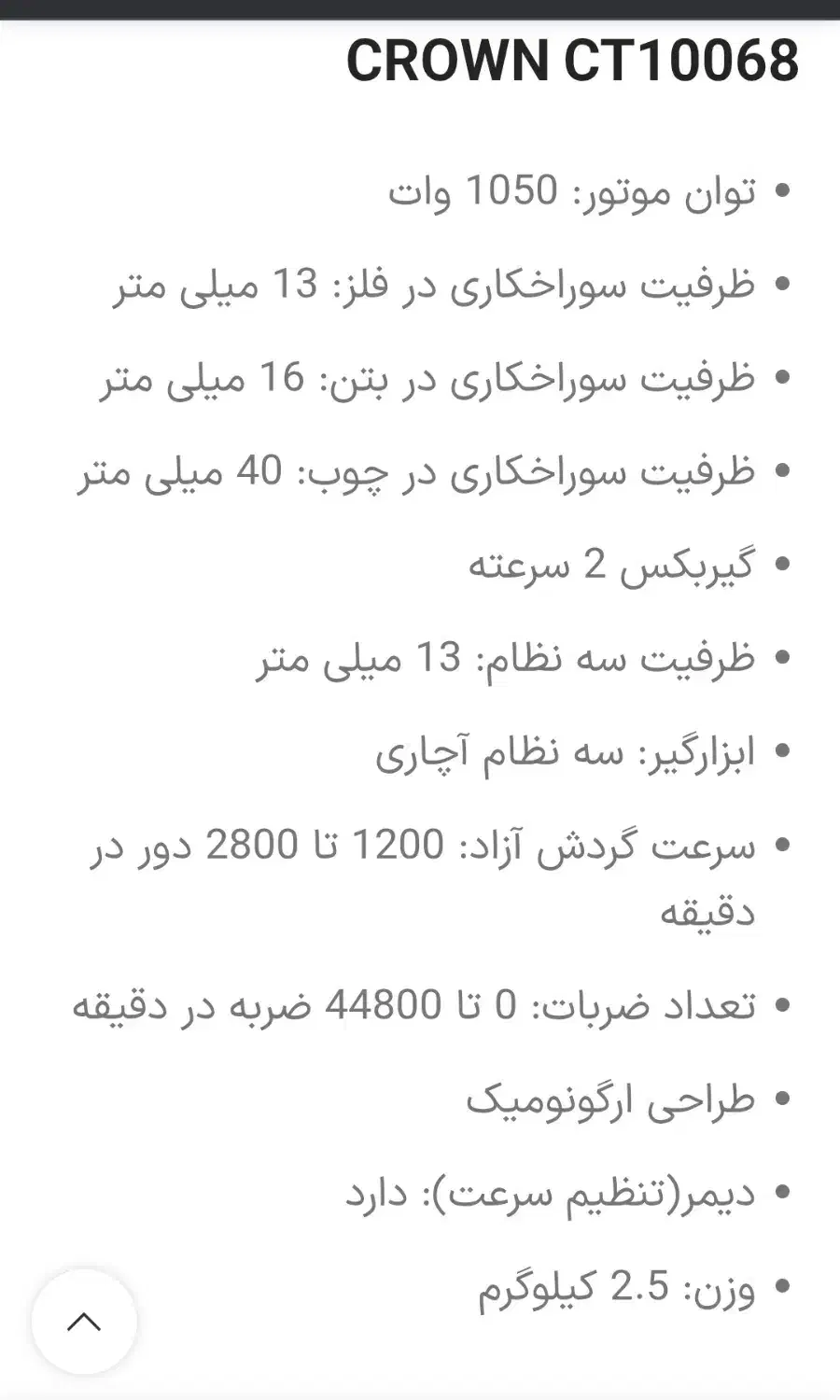This screenshot has width=840, height=1400.
Task: Click the spec line توان موتور: 1050 وات
Action: pyautogui.click(x=579, y=189)
